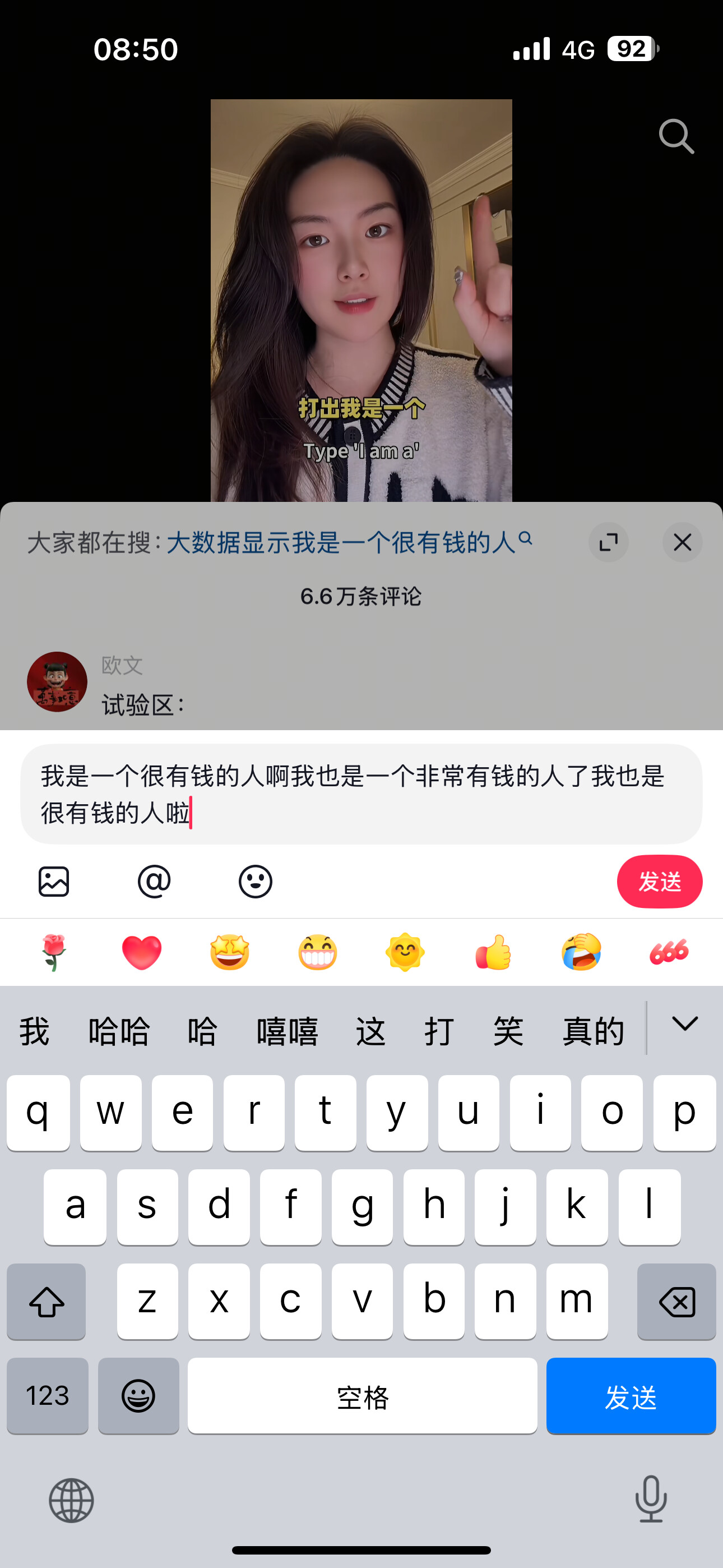Mention someone with the @ icon
This screenshot has height=1568, width=723.
(155, 882)
